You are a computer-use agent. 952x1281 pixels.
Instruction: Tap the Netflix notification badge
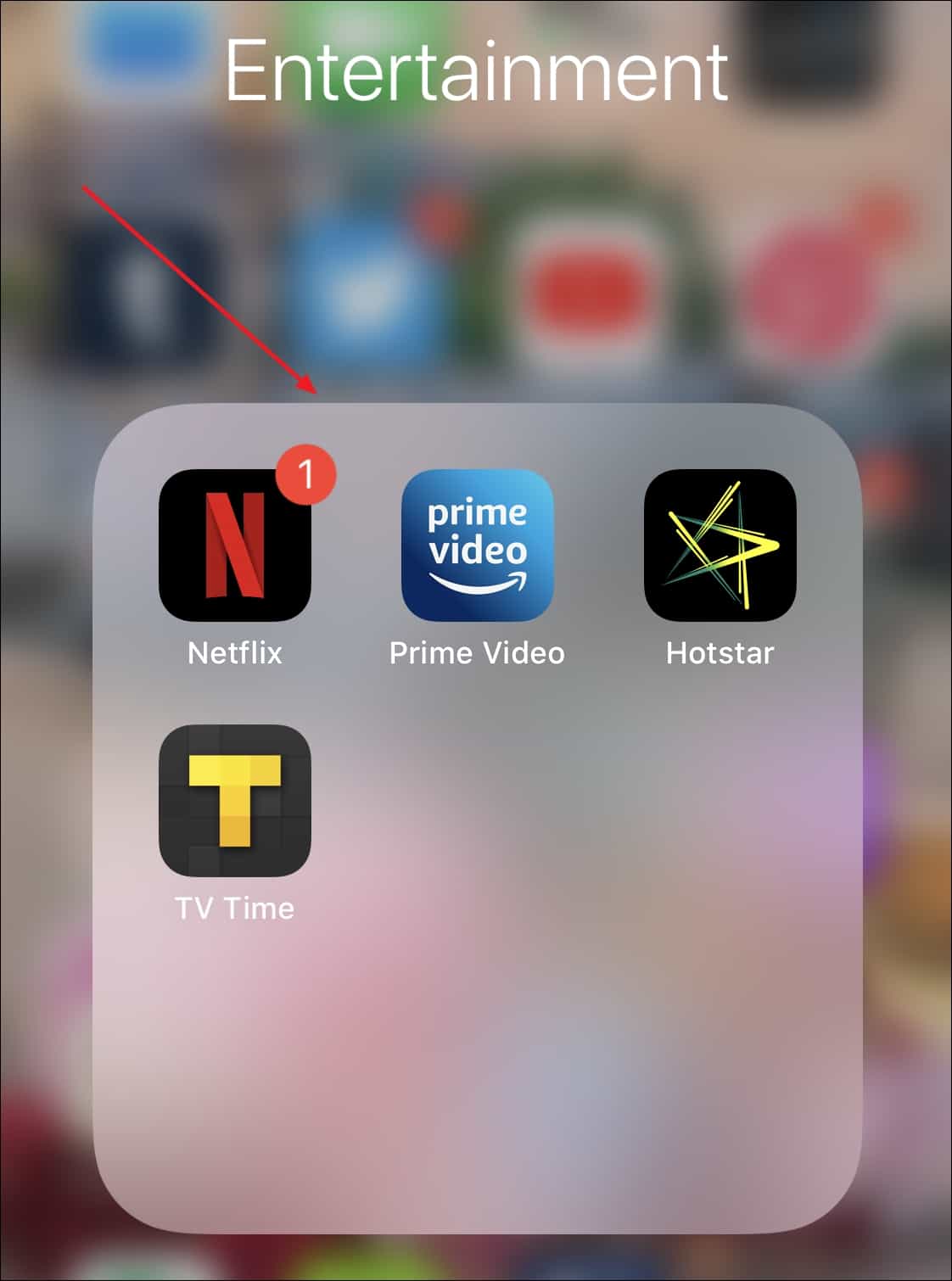[x=306, y=476]
